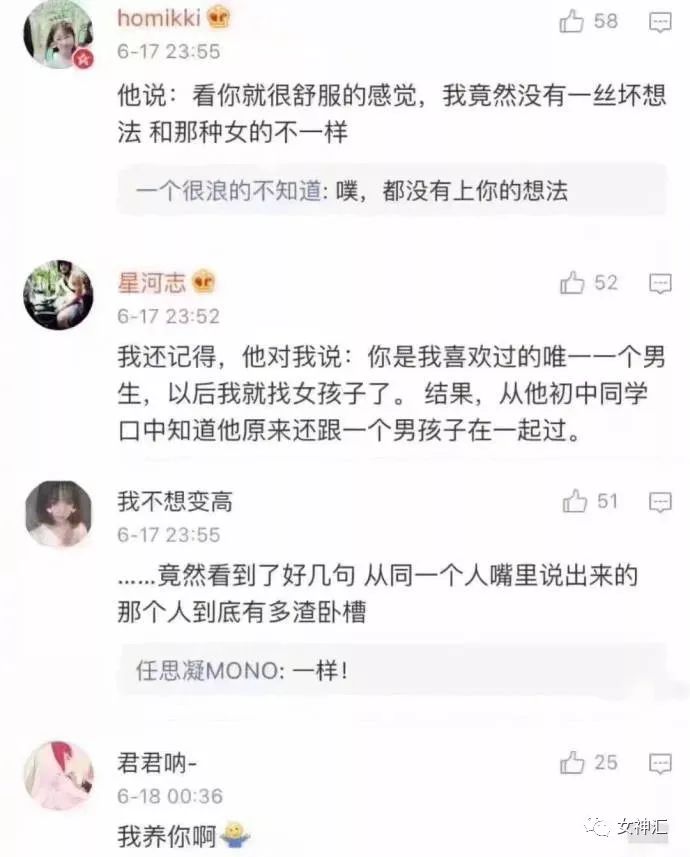The height and width of the screenshot is (857, 690).
Task: Open the homikki username link
Action: click(160, 18)
